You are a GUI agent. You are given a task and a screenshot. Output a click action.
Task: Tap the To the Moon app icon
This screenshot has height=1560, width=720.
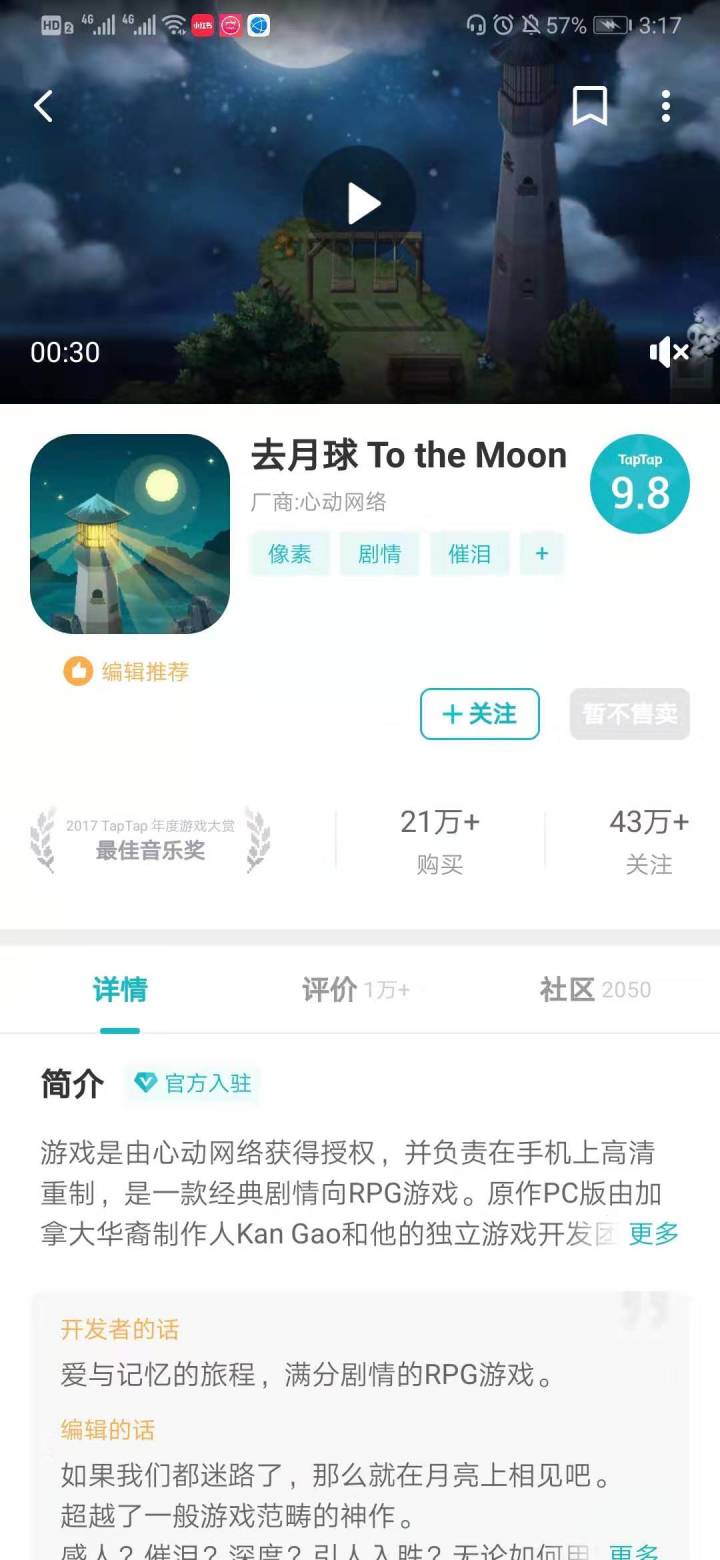click(130, 533)
